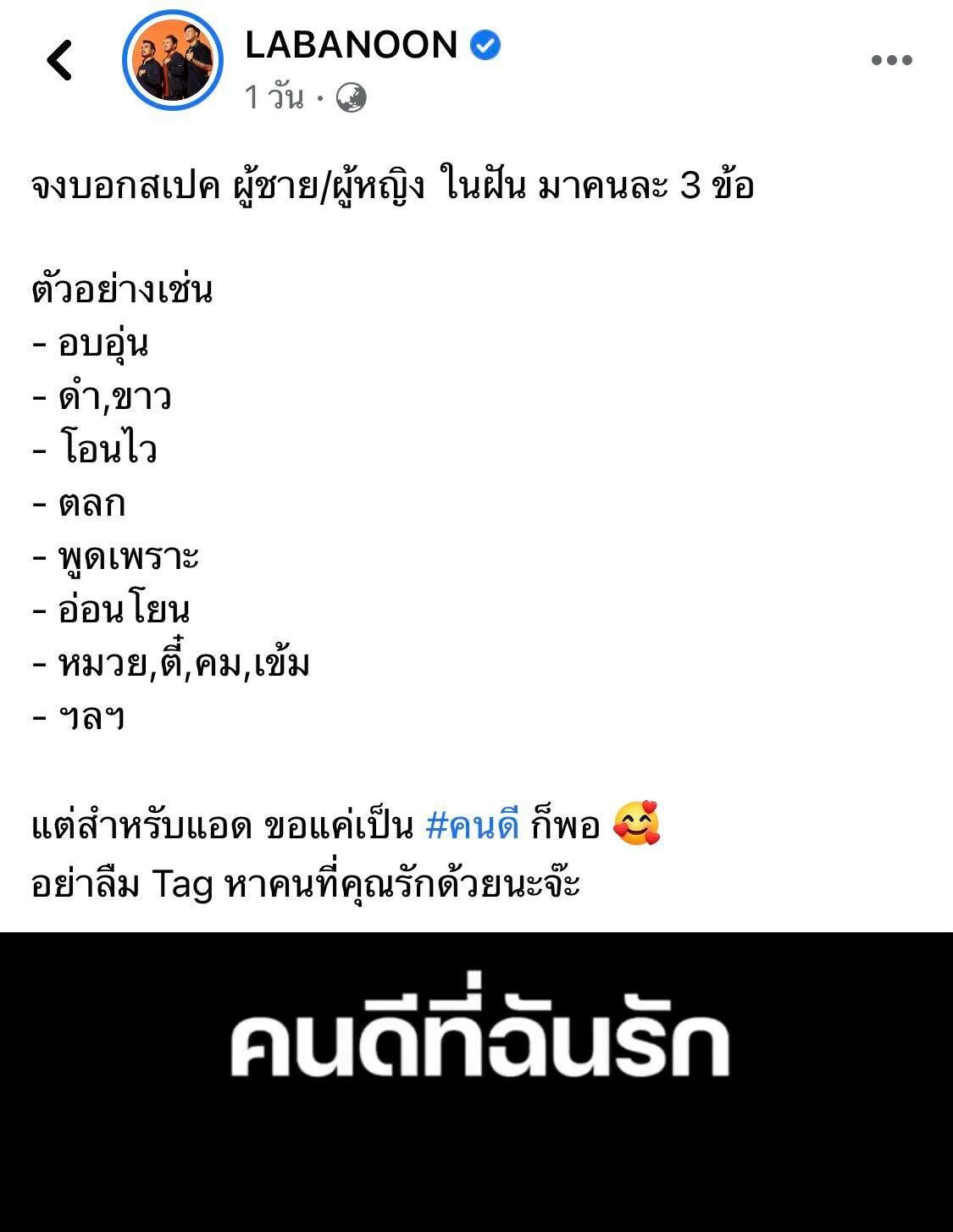Open the #คนดี hashtag link
This screenshot has width=953, height=1232.
coord(472,825)
